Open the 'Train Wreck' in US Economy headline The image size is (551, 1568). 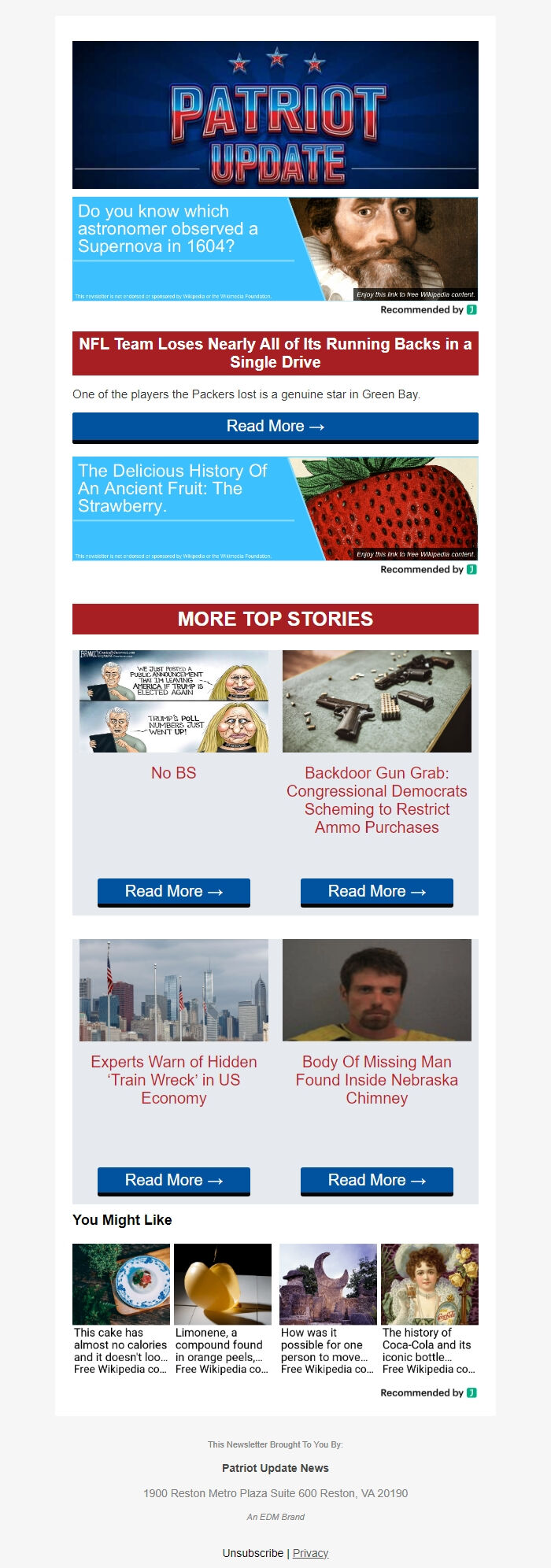pyautogui.click(x=173, y=1079)
